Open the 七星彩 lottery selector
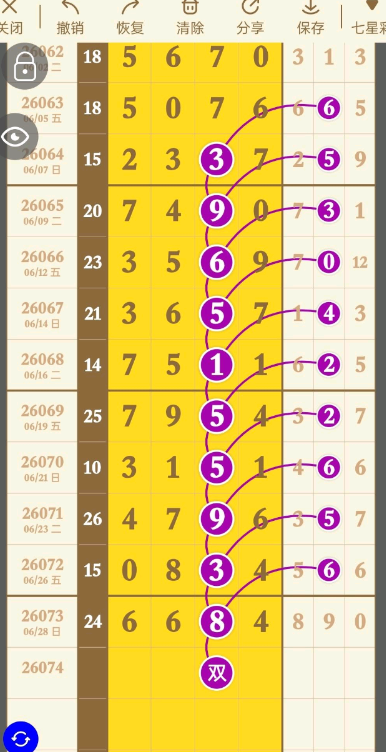Screen dimensions: 386x752 369,17
